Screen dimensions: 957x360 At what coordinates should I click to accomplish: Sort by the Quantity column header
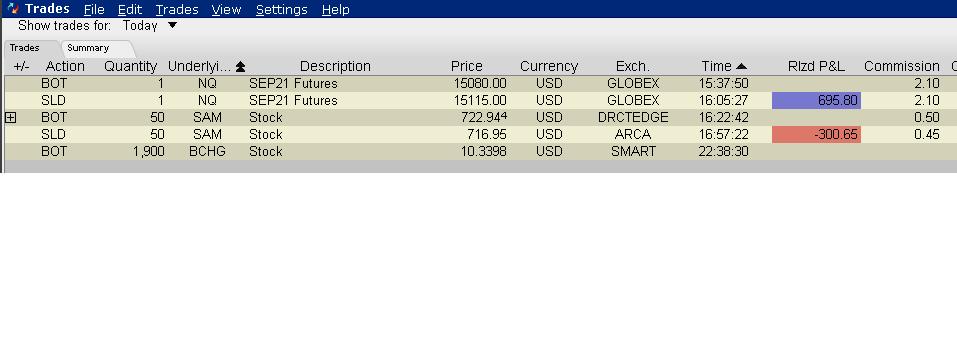coord(130,66)
